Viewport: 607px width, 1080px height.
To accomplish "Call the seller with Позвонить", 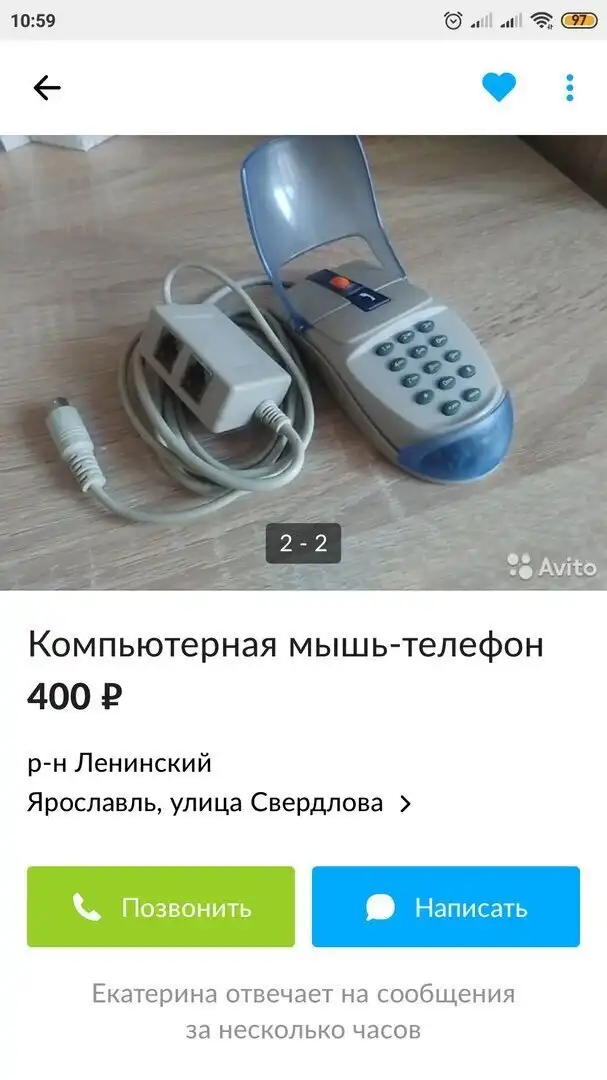I will coord(161,907).
